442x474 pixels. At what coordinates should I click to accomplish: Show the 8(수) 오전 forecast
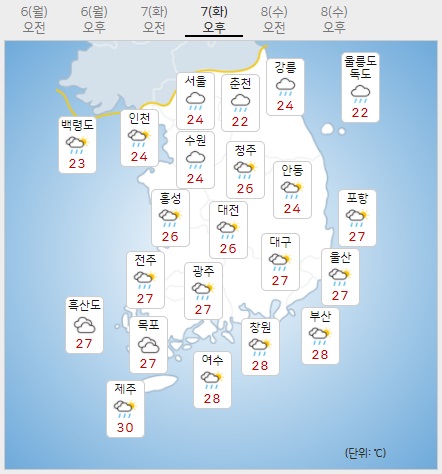(274, 20)
